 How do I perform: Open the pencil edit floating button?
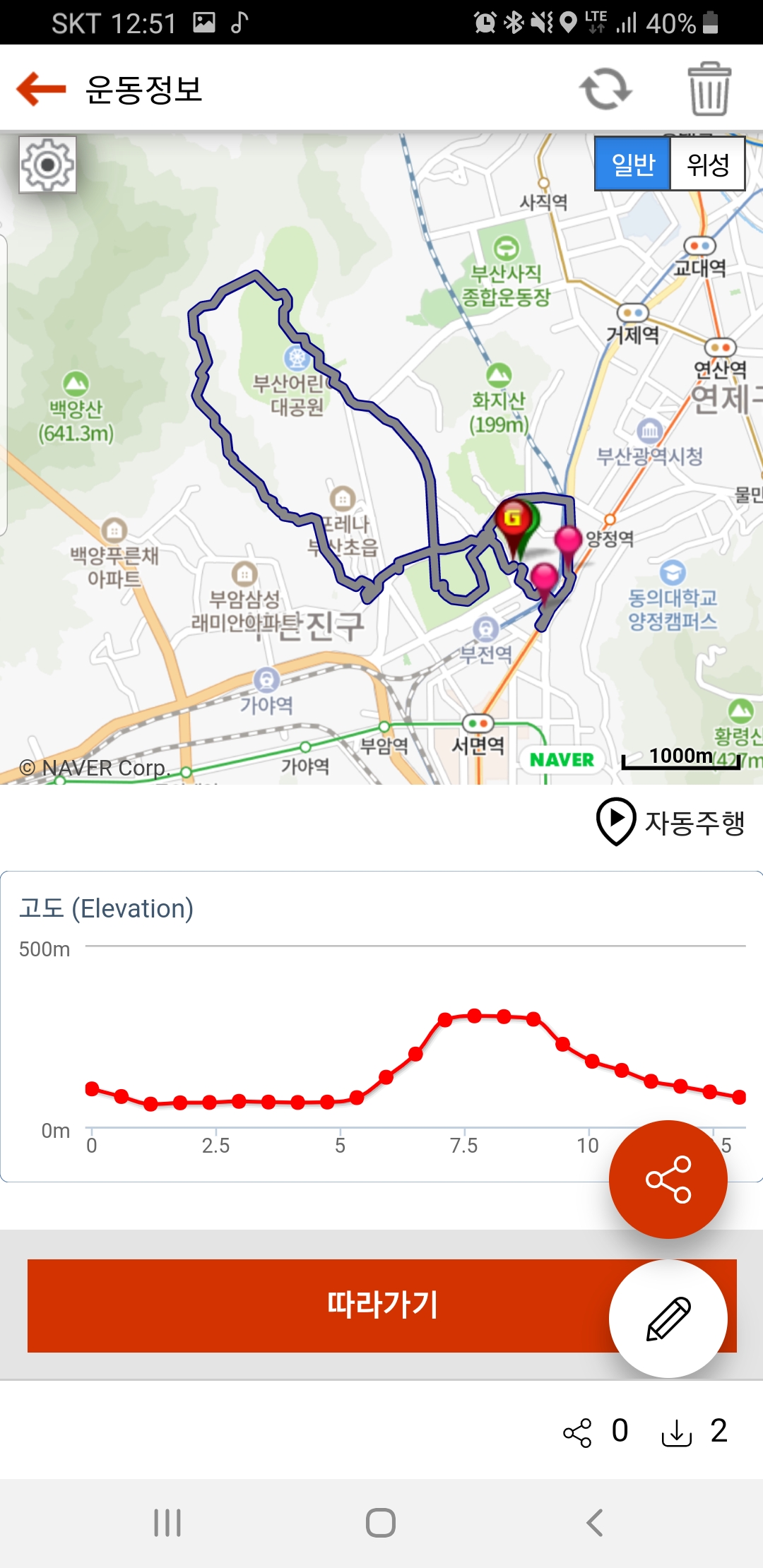pos(668,1319)
